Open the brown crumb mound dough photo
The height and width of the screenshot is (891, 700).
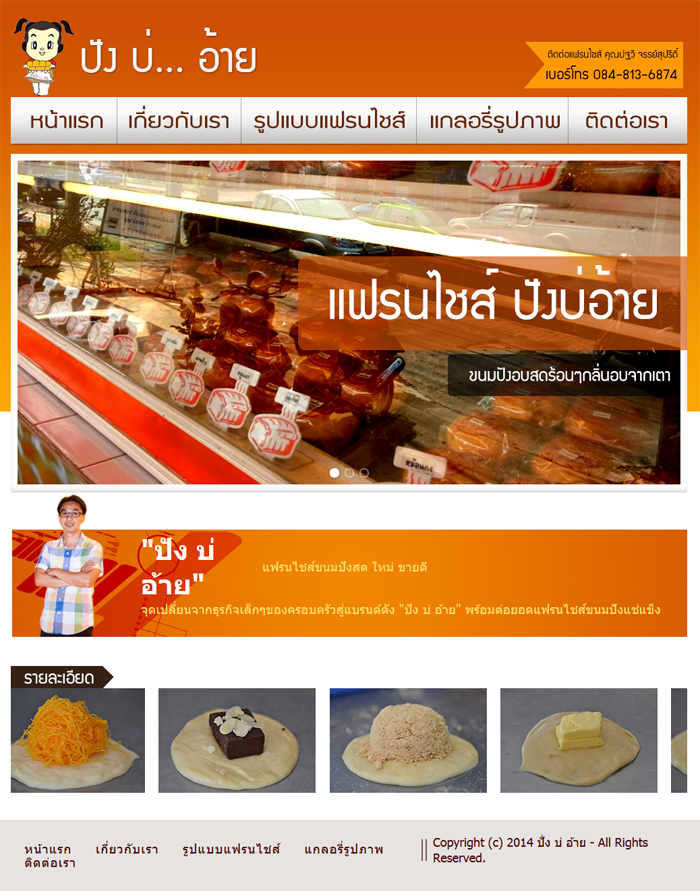point(408,740)
